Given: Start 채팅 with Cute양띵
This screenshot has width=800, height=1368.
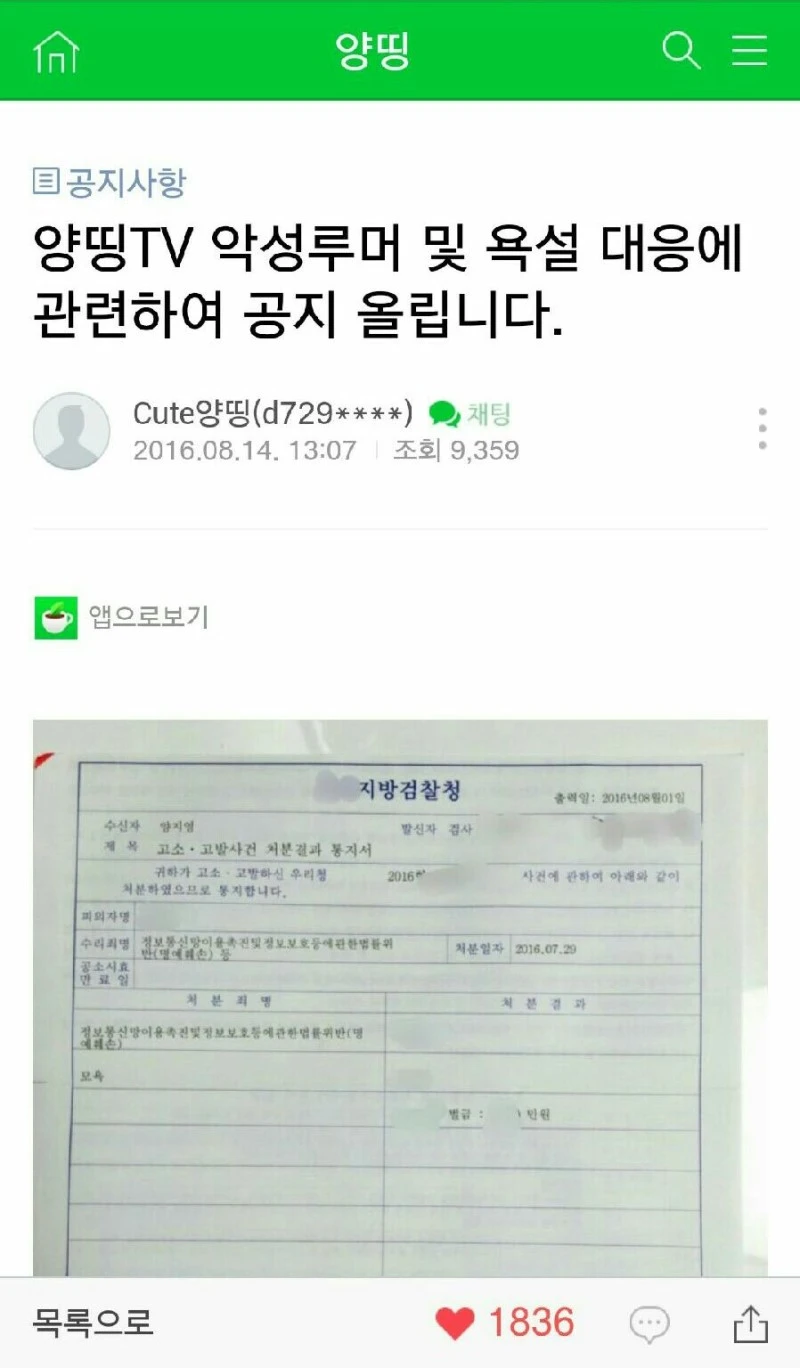Looking at the screenshot, I should pyautogui.click(x=470, y=414).
